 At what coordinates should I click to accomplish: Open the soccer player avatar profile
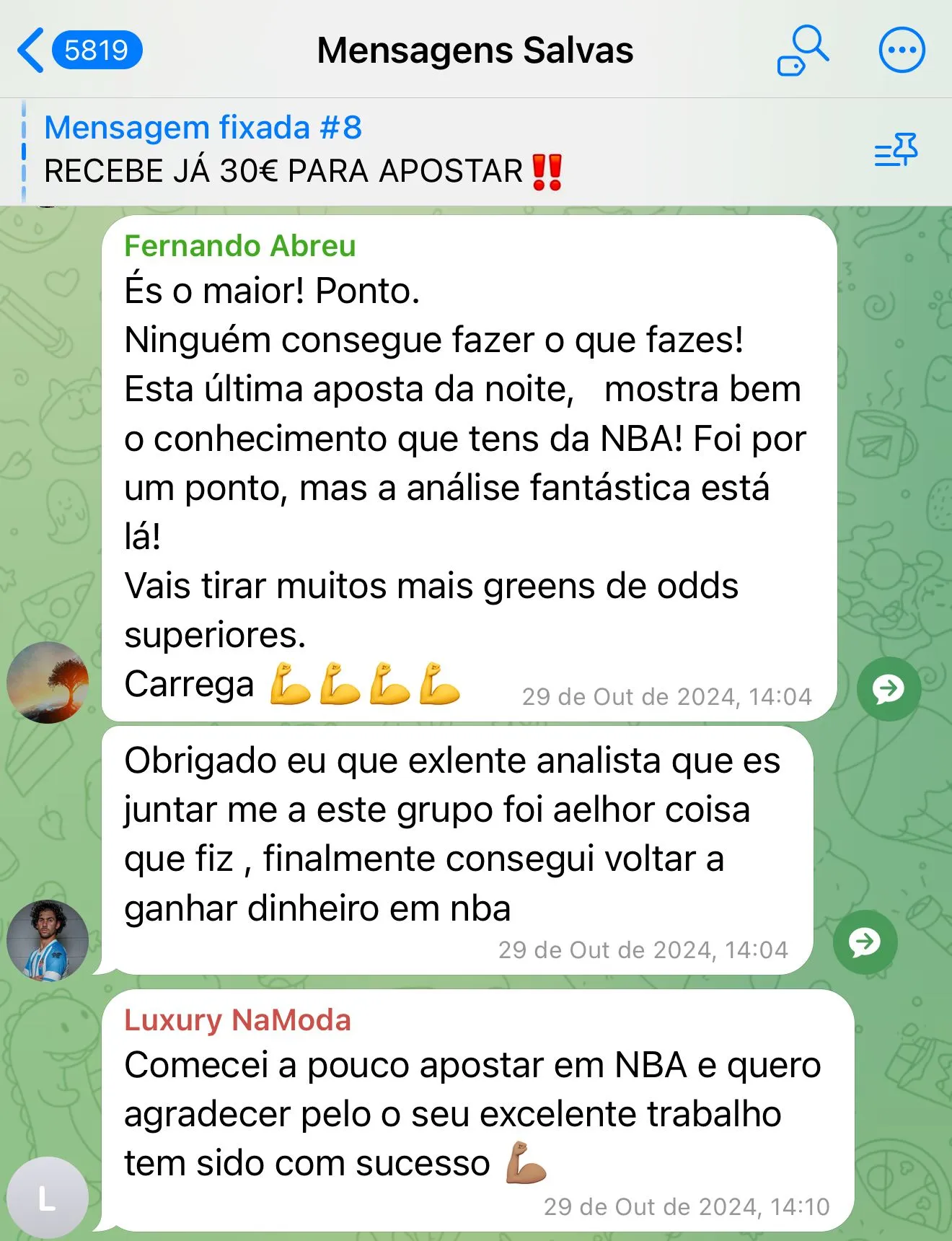(x=48, y=940)
